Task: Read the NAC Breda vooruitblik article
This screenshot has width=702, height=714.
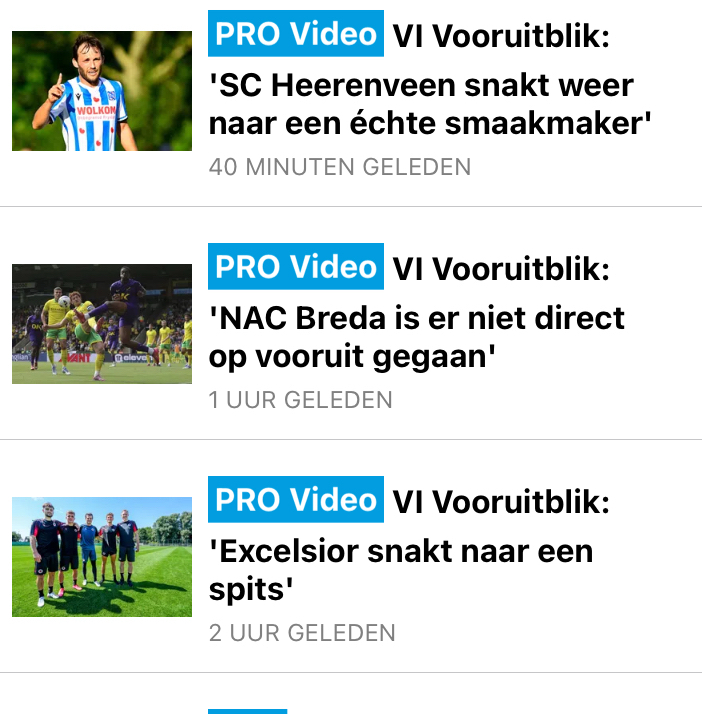Action: click(x=417, y=337)
